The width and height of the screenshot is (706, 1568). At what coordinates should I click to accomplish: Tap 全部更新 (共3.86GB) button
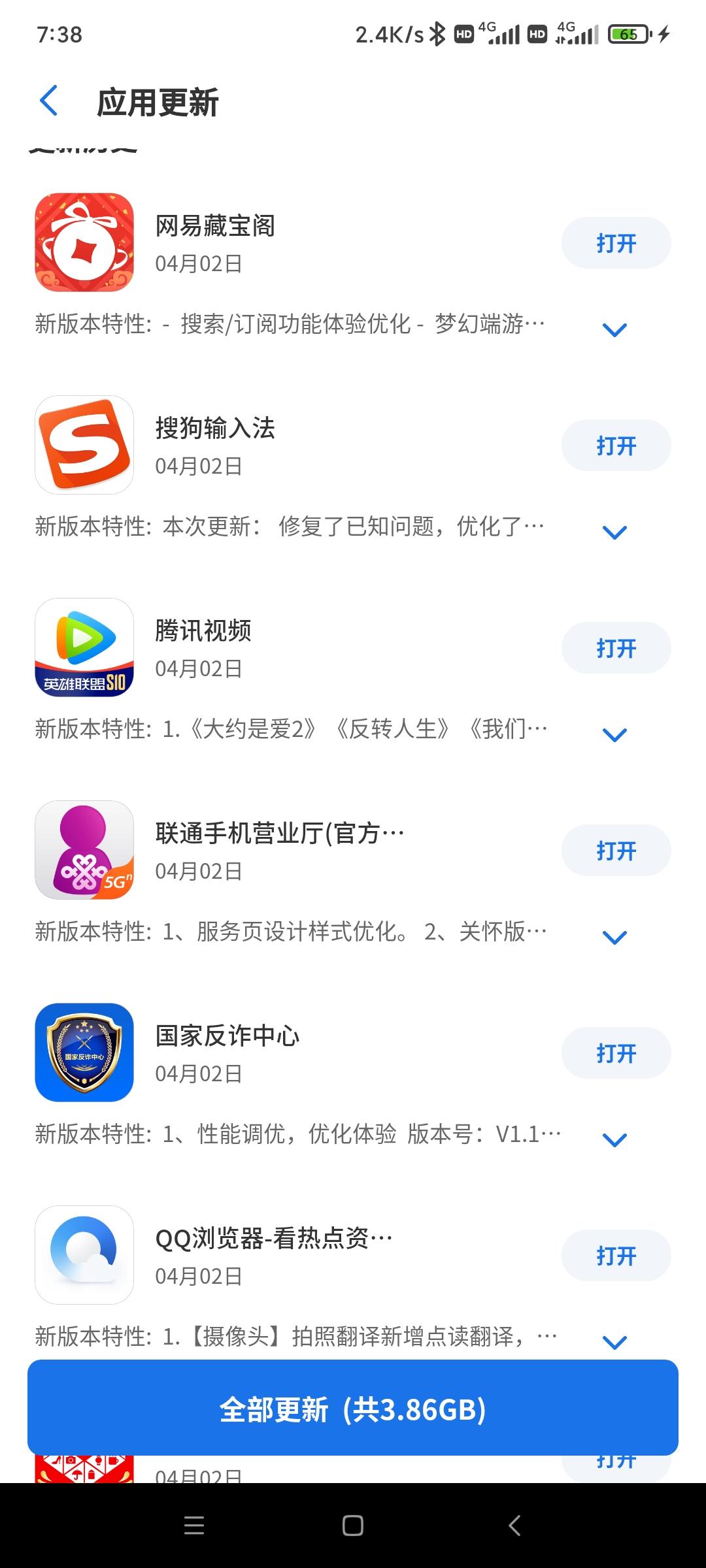[353, 1408]
